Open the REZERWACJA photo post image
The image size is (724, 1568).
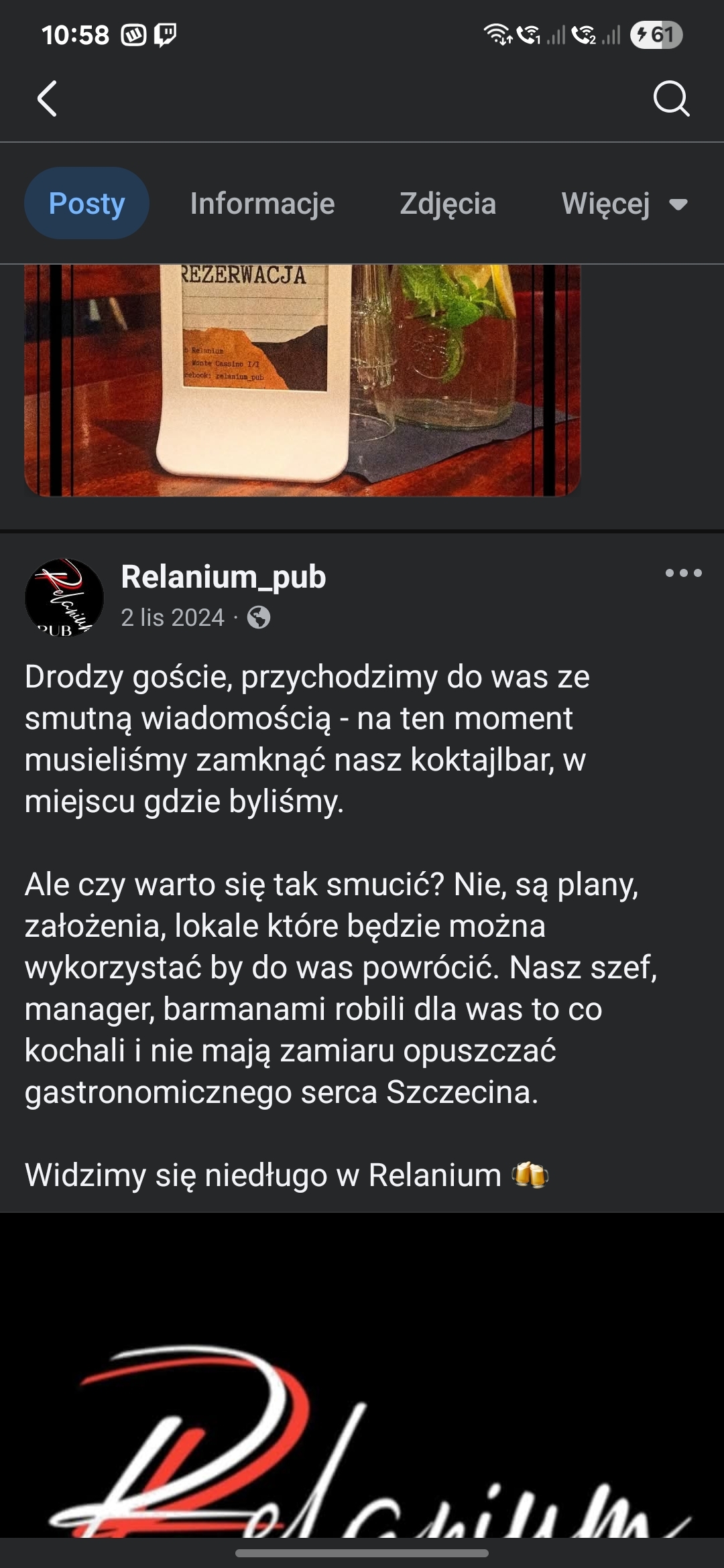302,379
